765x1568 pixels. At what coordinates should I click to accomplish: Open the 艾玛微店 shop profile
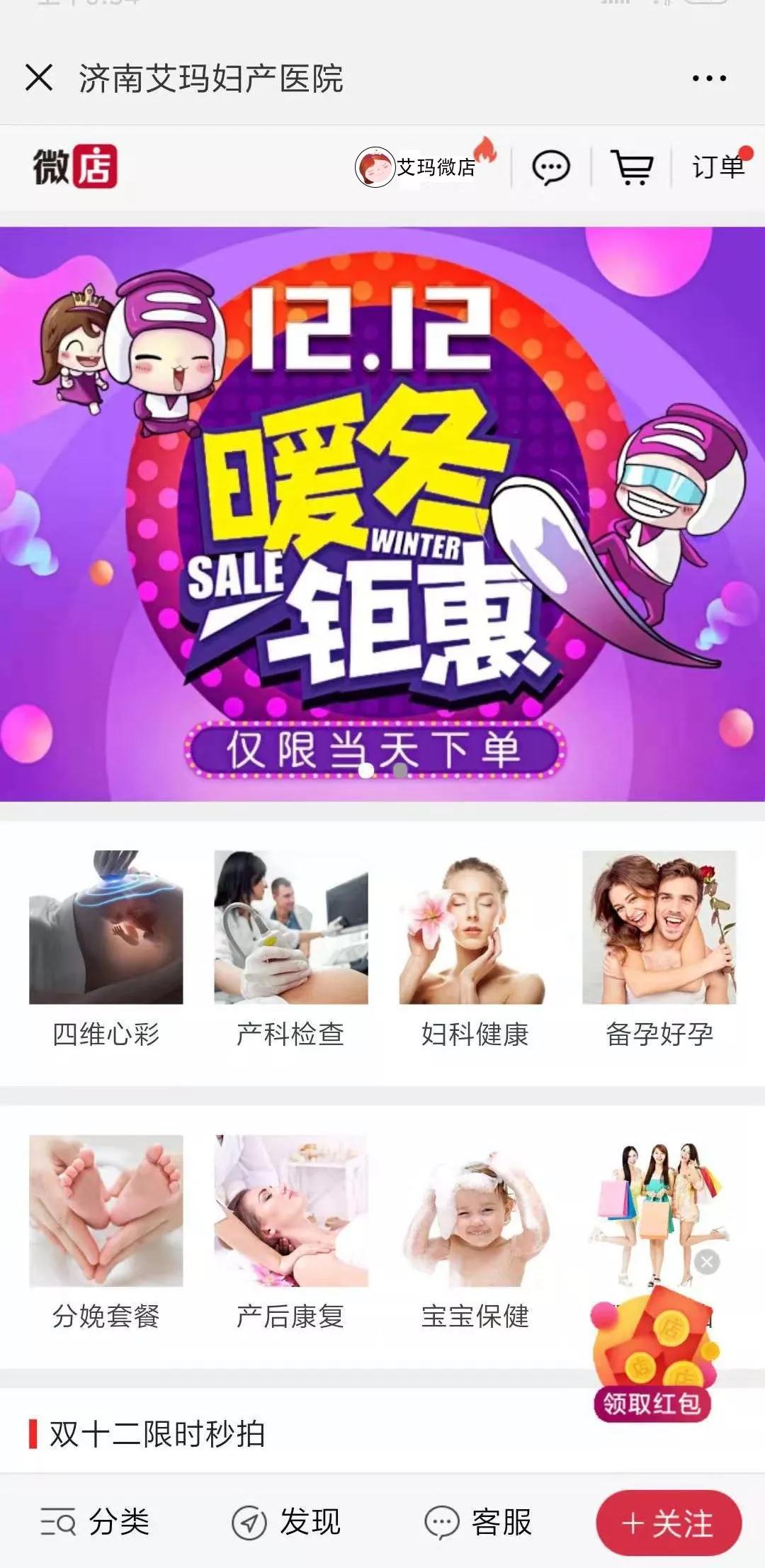click(418, 167)
